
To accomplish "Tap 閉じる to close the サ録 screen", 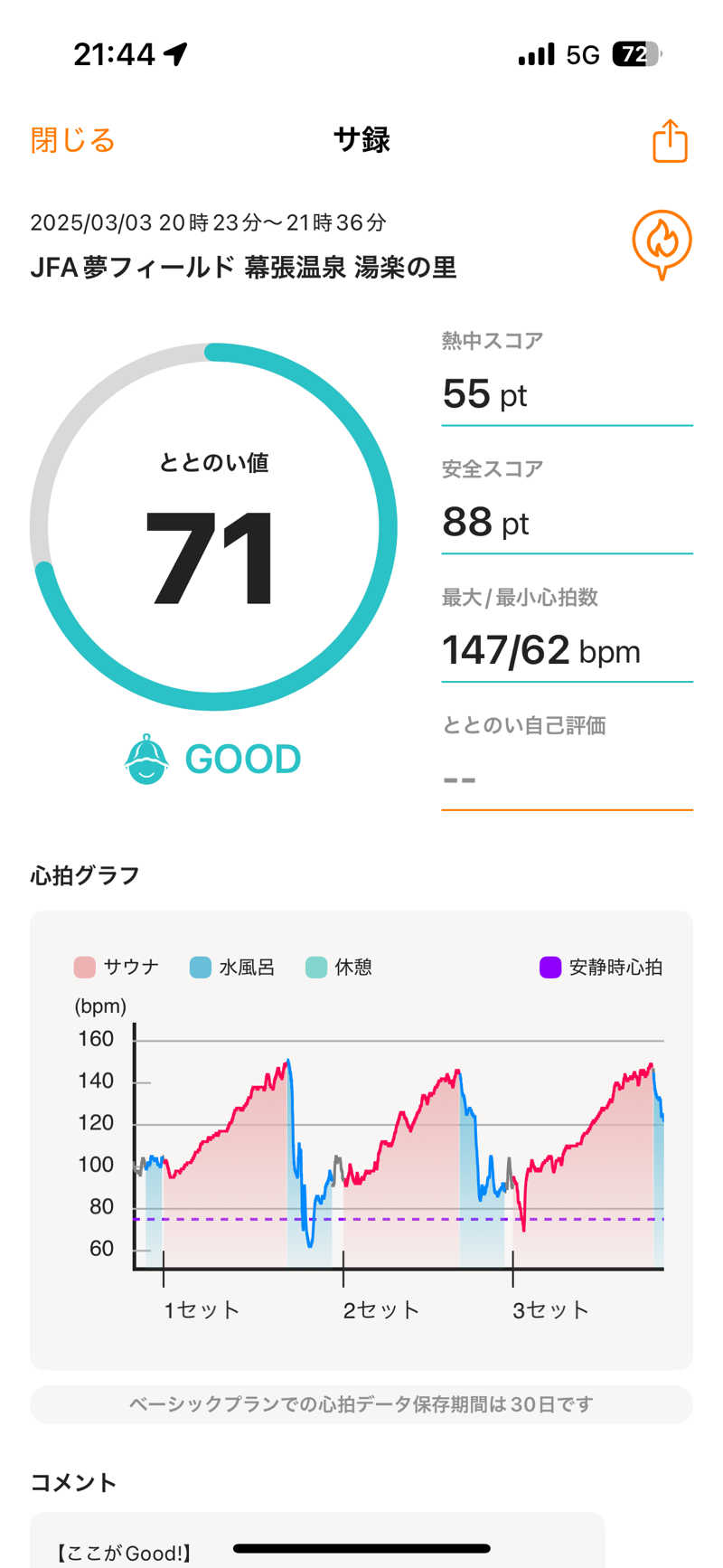I will (72, 140).
